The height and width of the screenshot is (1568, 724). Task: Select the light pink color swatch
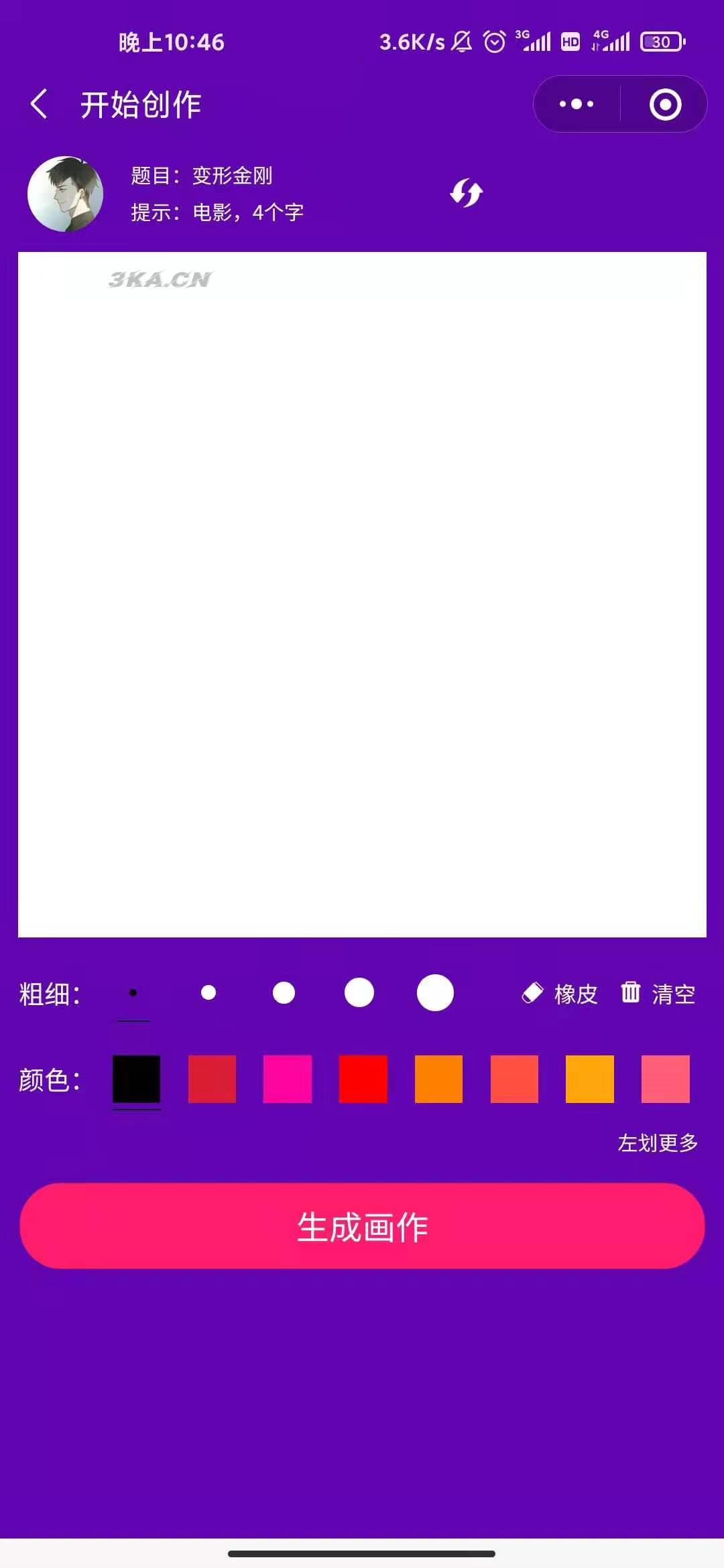pos(665,1079)
